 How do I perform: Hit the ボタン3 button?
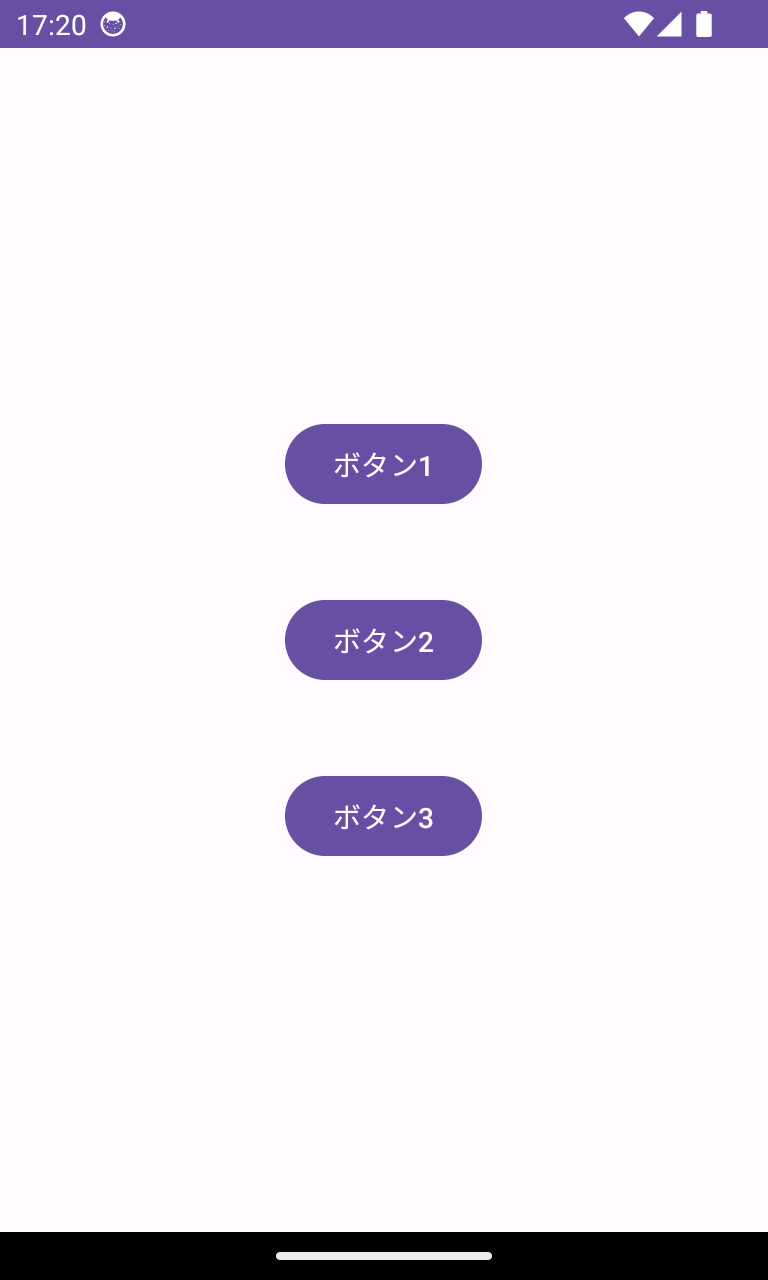click(x=383, y=816)
